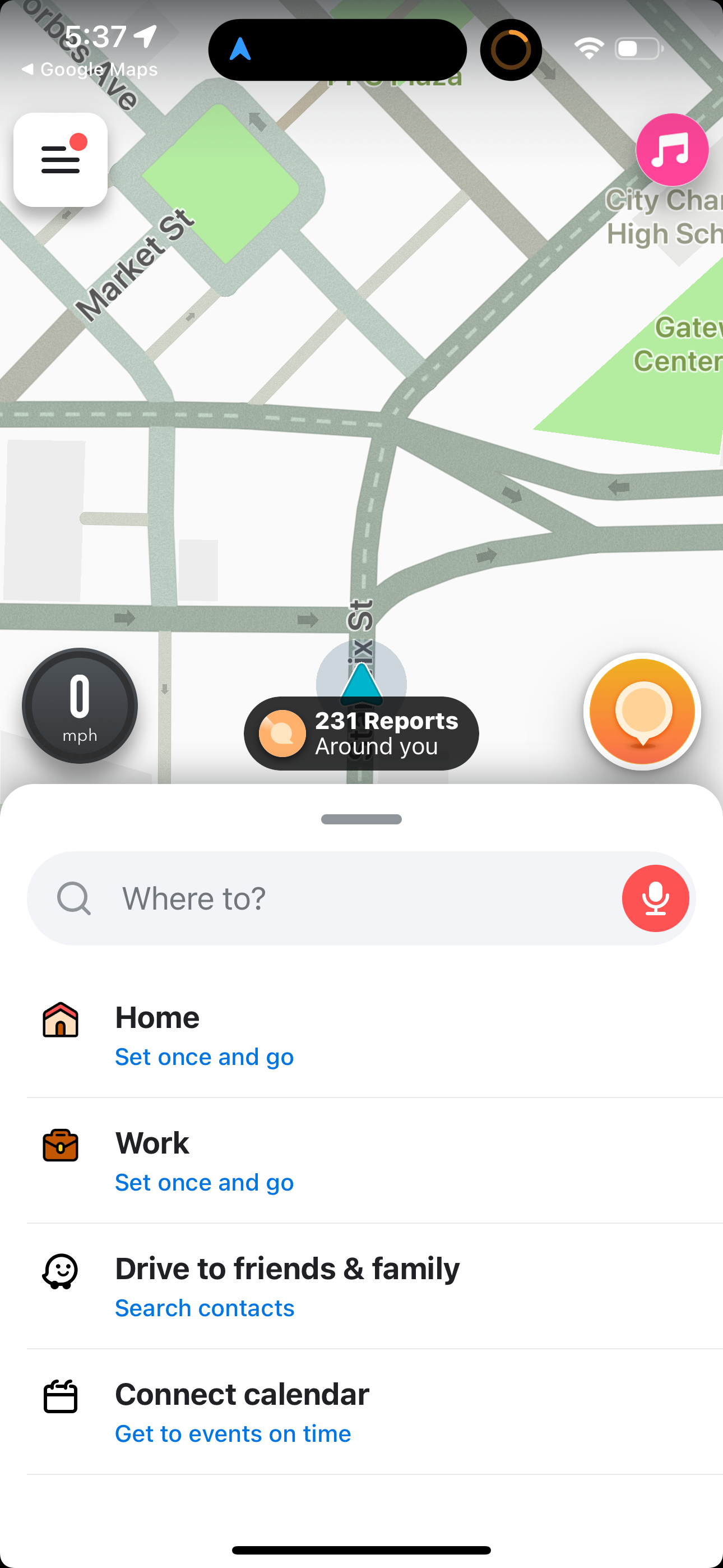Tap the red microphone for voice search
Screen dimensions: 723x1568
tap(655, 898)
